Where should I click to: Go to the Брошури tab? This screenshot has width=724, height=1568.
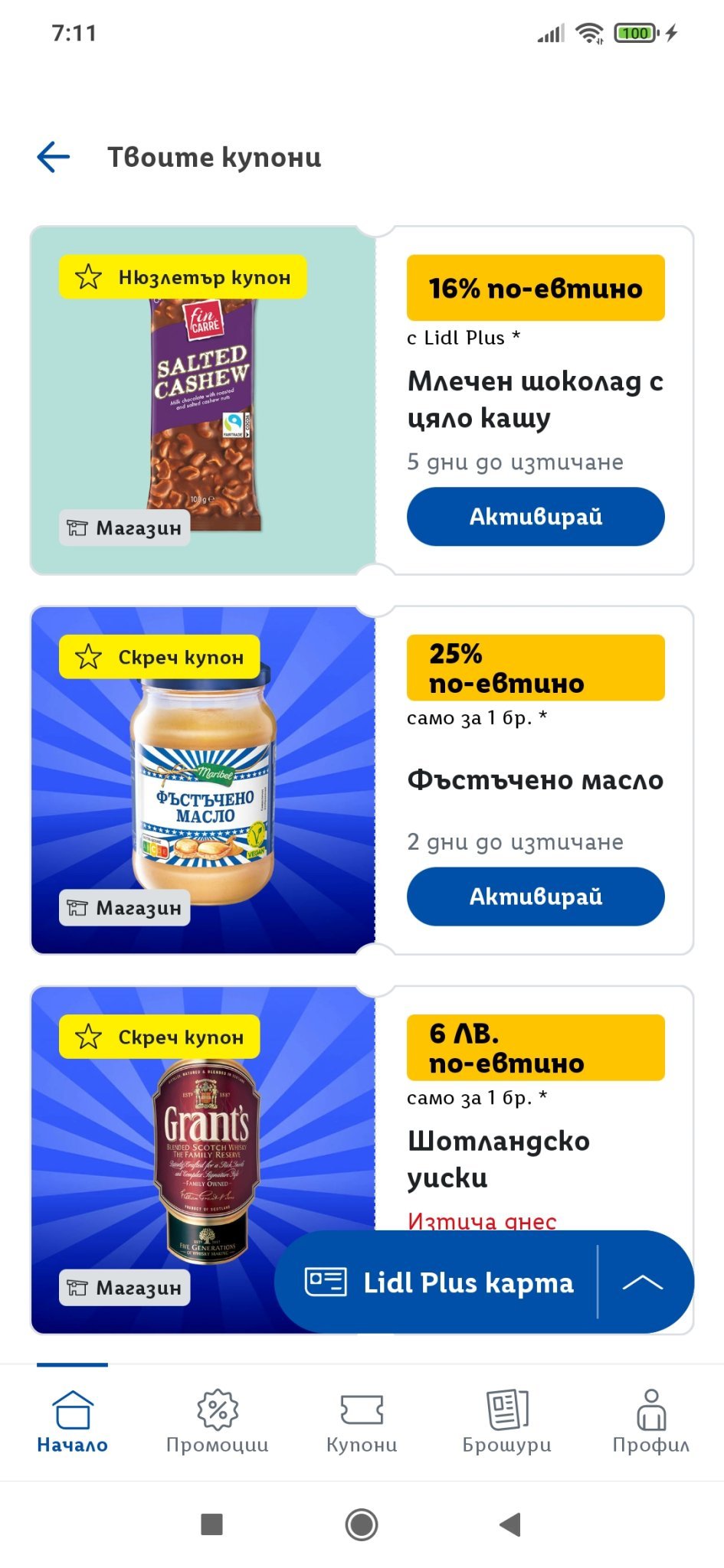tap(506, 1422)
